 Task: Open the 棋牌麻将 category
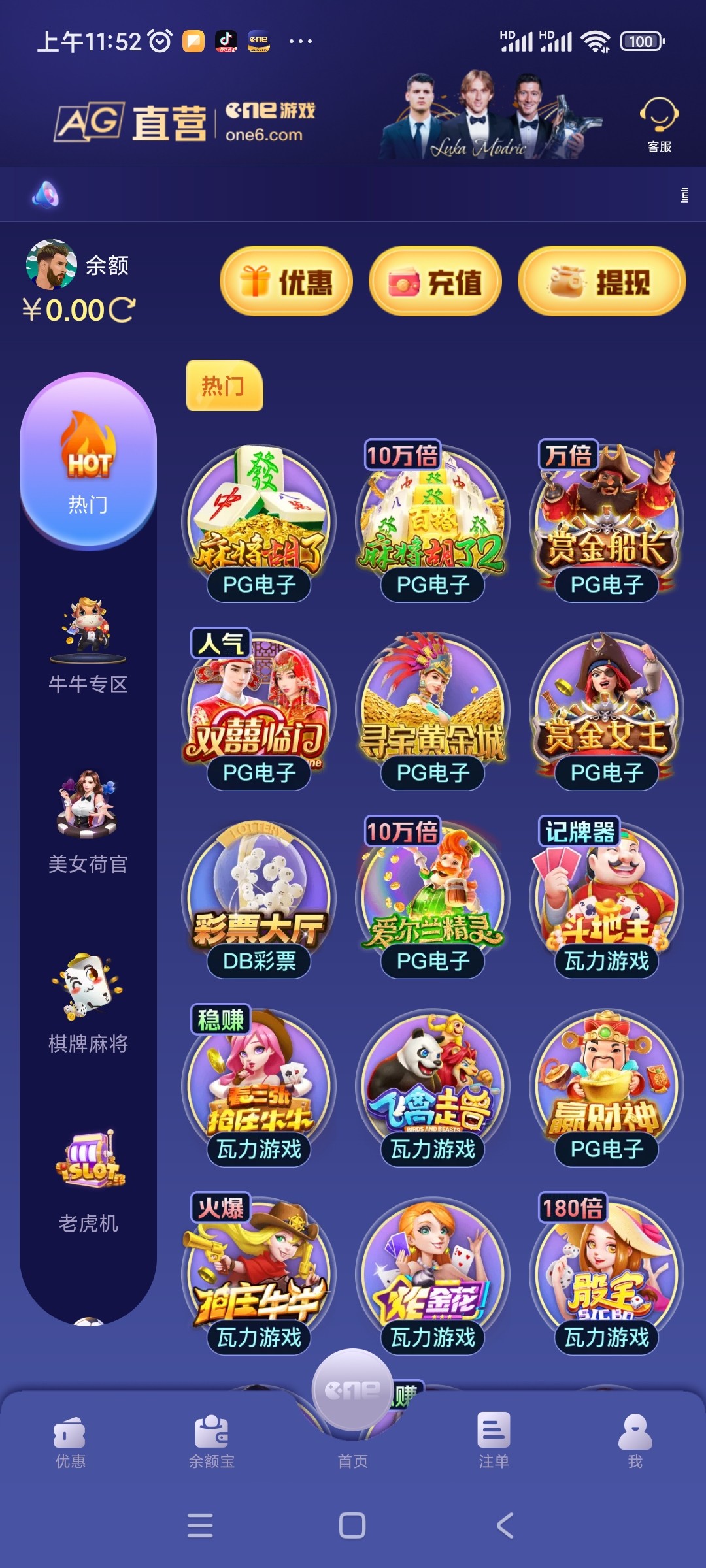tap(88, 1003)
